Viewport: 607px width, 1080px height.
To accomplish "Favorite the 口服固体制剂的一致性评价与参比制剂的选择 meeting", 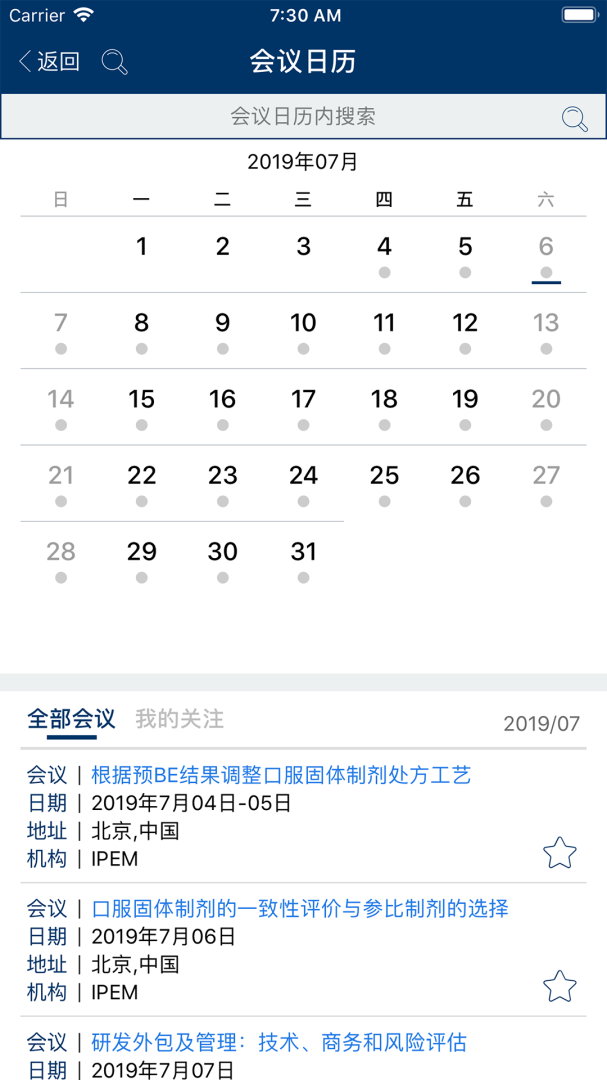I will tap(560, 986).
